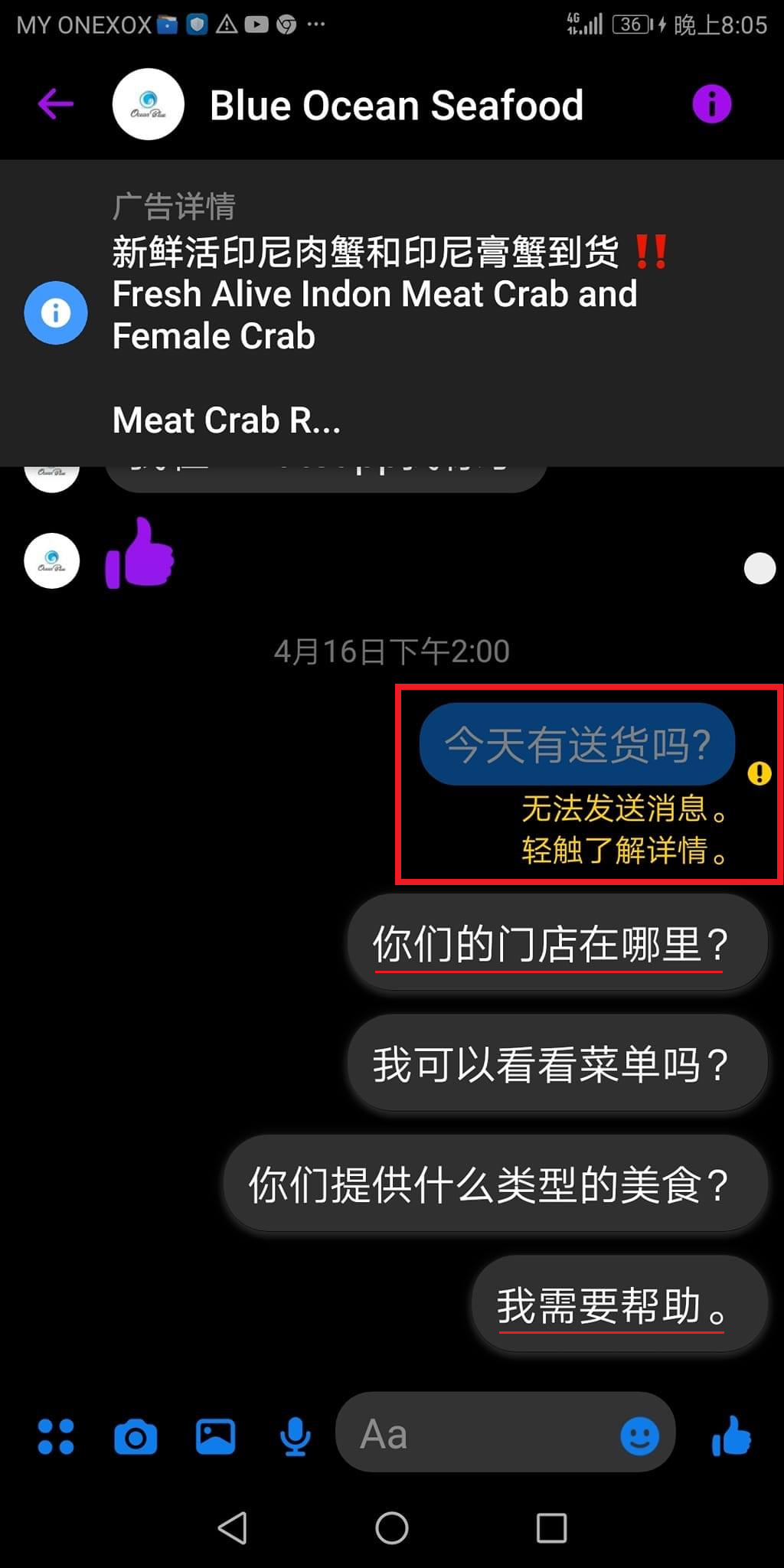784x1568 pixels.
Task: Record a voice message with the microphone
Action: pos(295,1436)
